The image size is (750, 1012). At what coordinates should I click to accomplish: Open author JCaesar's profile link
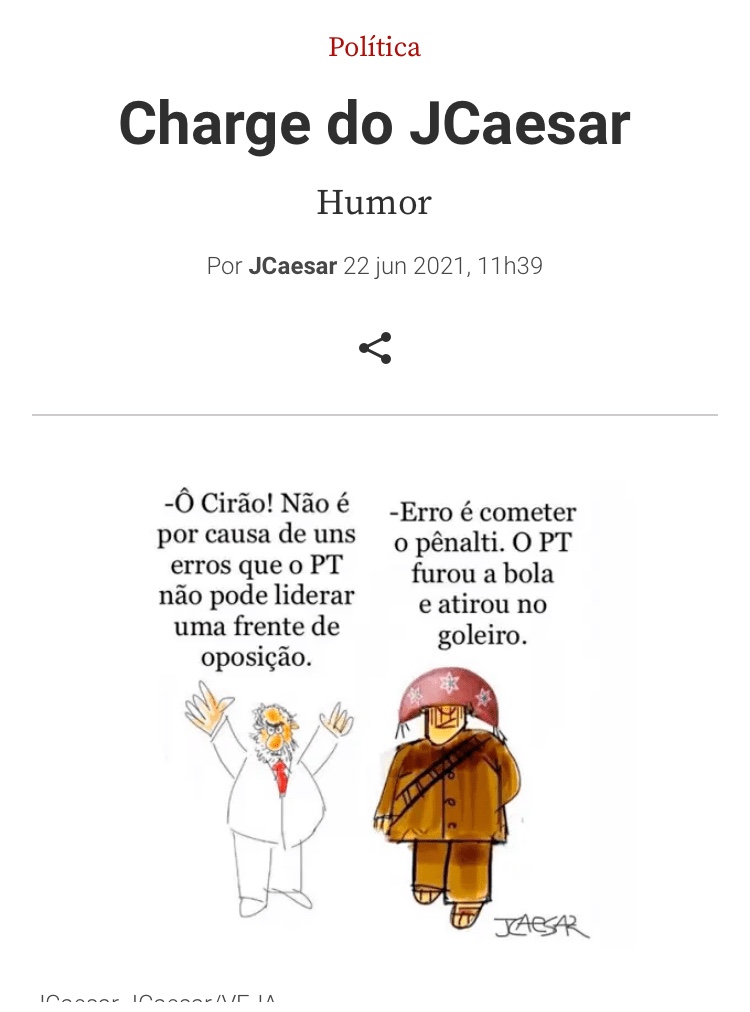pyautogui.click(x=292, y=267)
